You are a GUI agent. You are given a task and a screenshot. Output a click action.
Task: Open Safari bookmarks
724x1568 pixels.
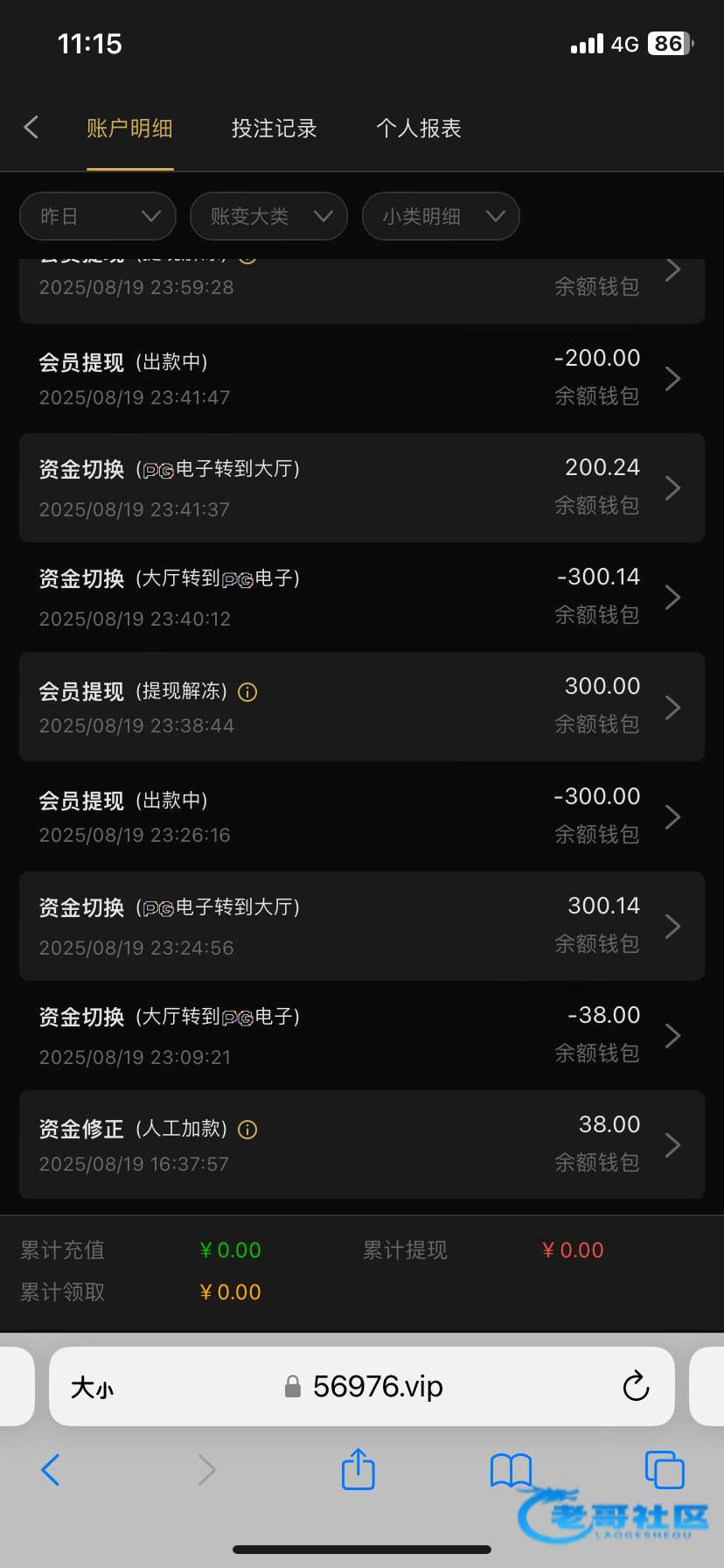click(511, 1470)
